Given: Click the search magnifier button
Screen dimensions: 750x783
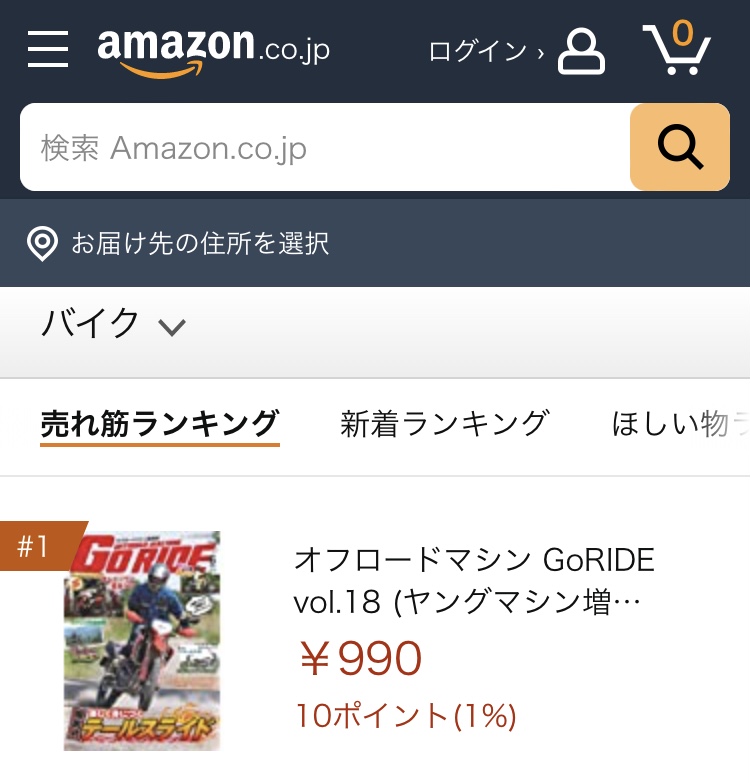Looking at the screenshot, I should [681, 147].
